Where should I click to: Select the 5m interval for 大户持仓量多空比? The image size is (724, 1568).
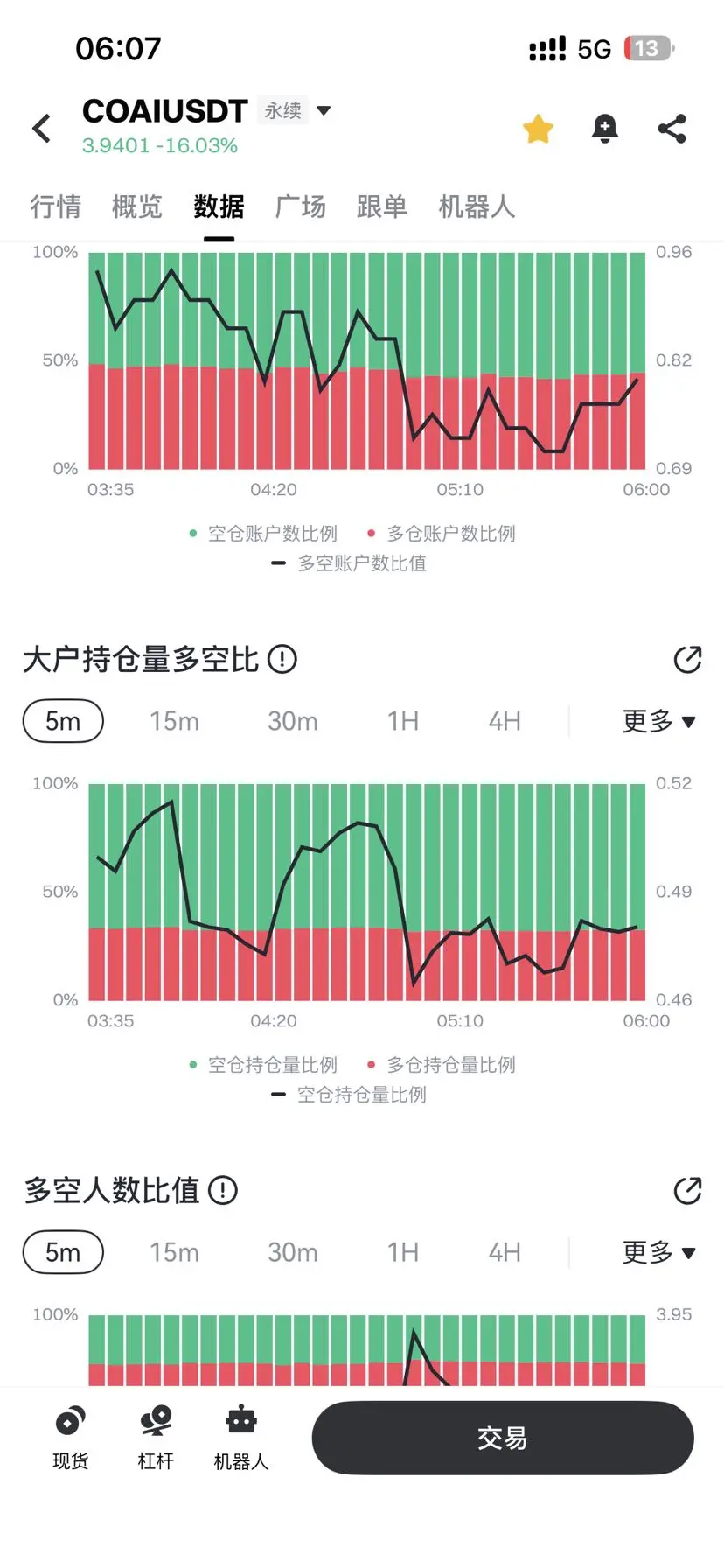[x=62, y=720]
